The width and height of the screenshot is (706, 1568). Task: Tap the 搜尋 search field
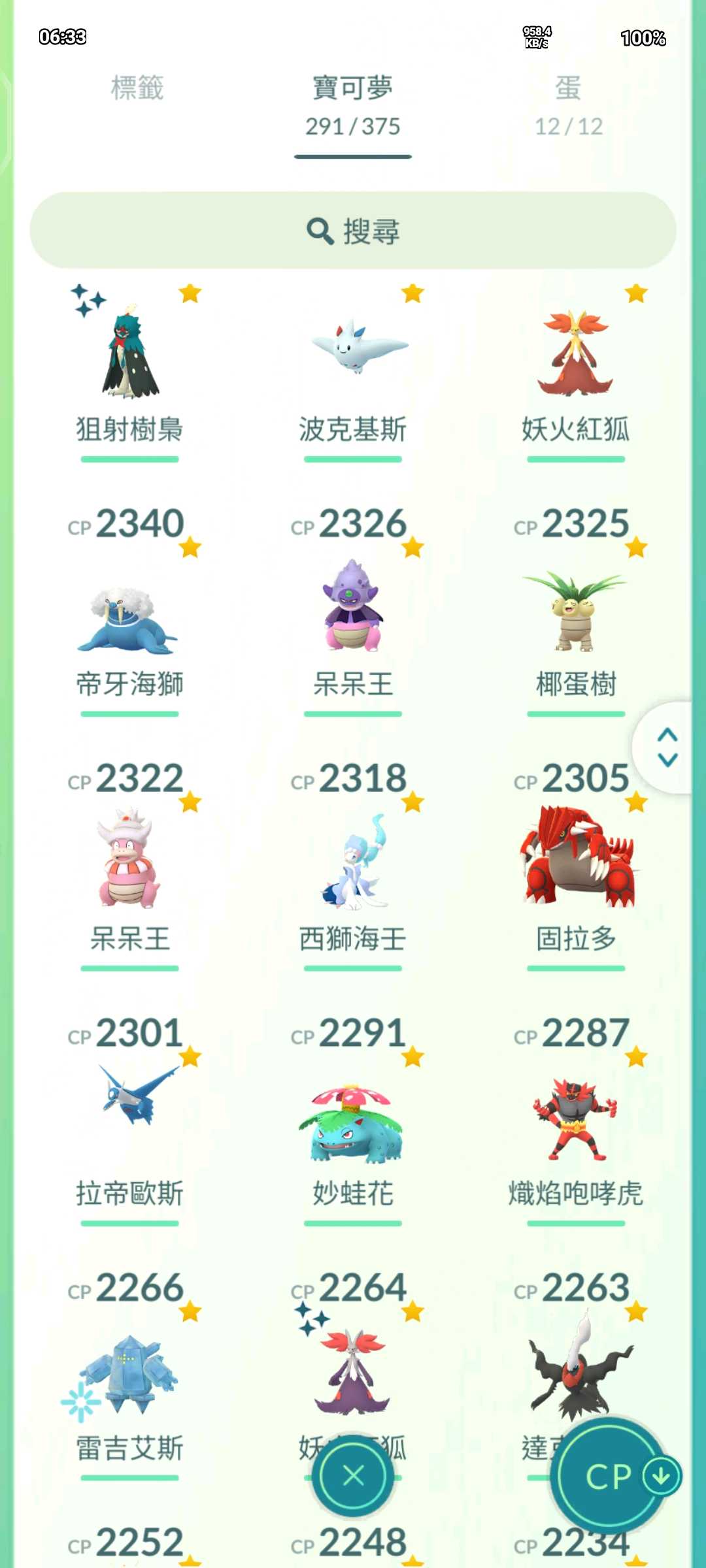point(353,231)
